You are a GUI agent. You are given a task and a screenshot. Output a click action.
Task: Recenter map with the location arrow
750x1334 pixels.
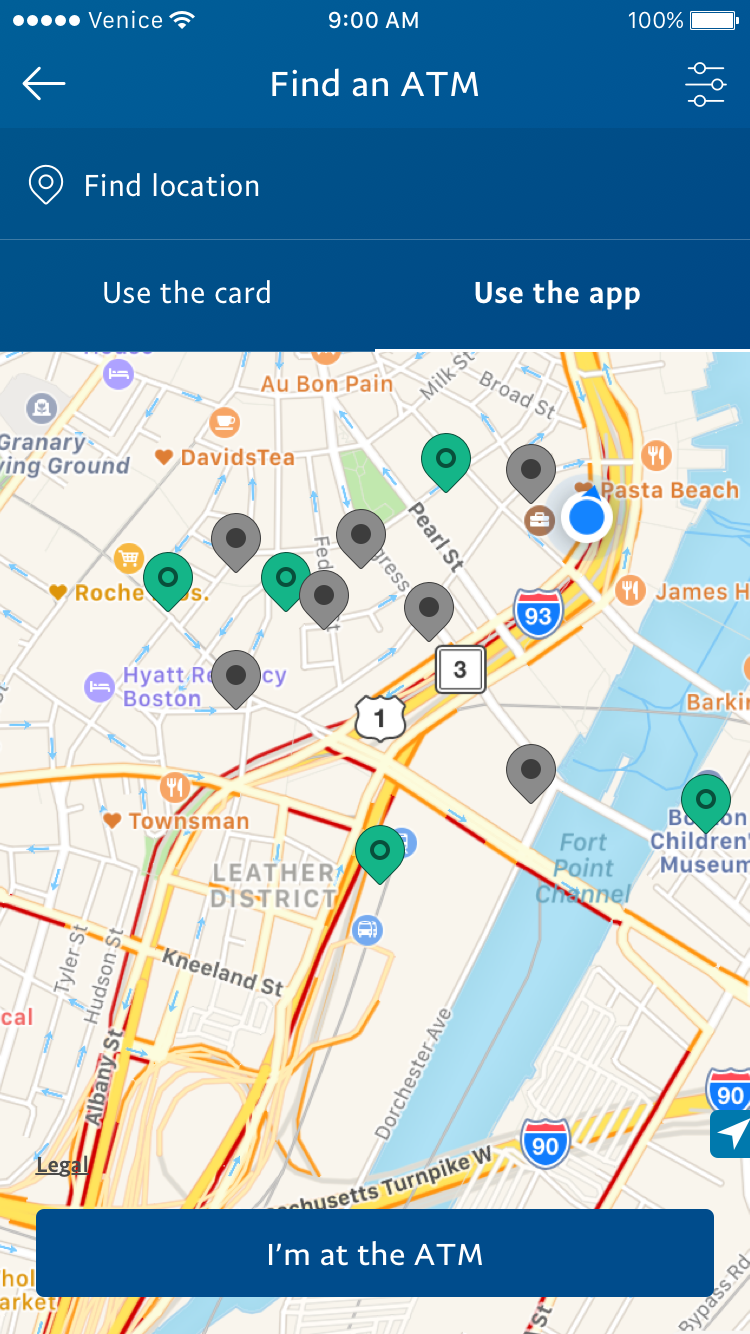pyautogui.click(x=732, y=1134)
